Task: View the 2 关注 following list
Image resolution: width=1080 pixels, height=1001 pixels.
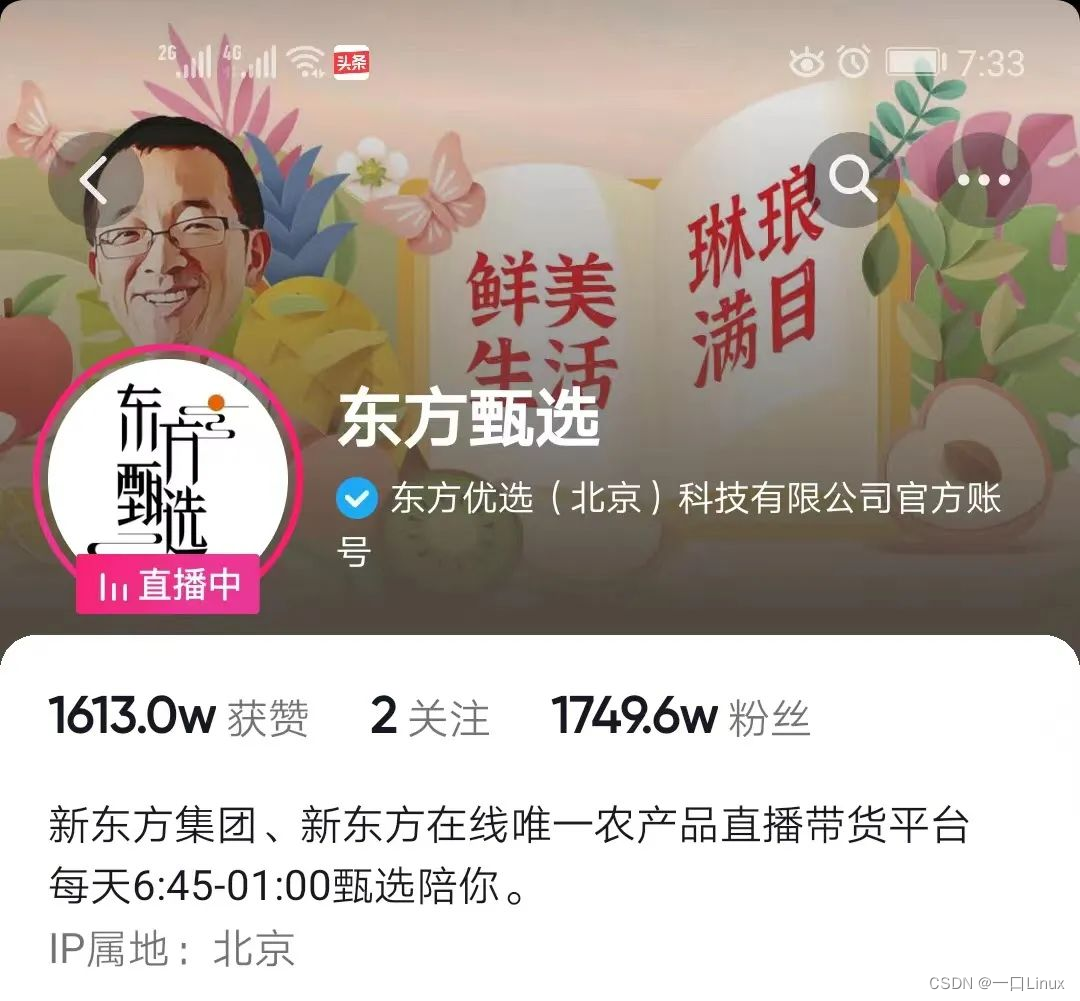Action: pyautogui.click(x=430, y=717)
